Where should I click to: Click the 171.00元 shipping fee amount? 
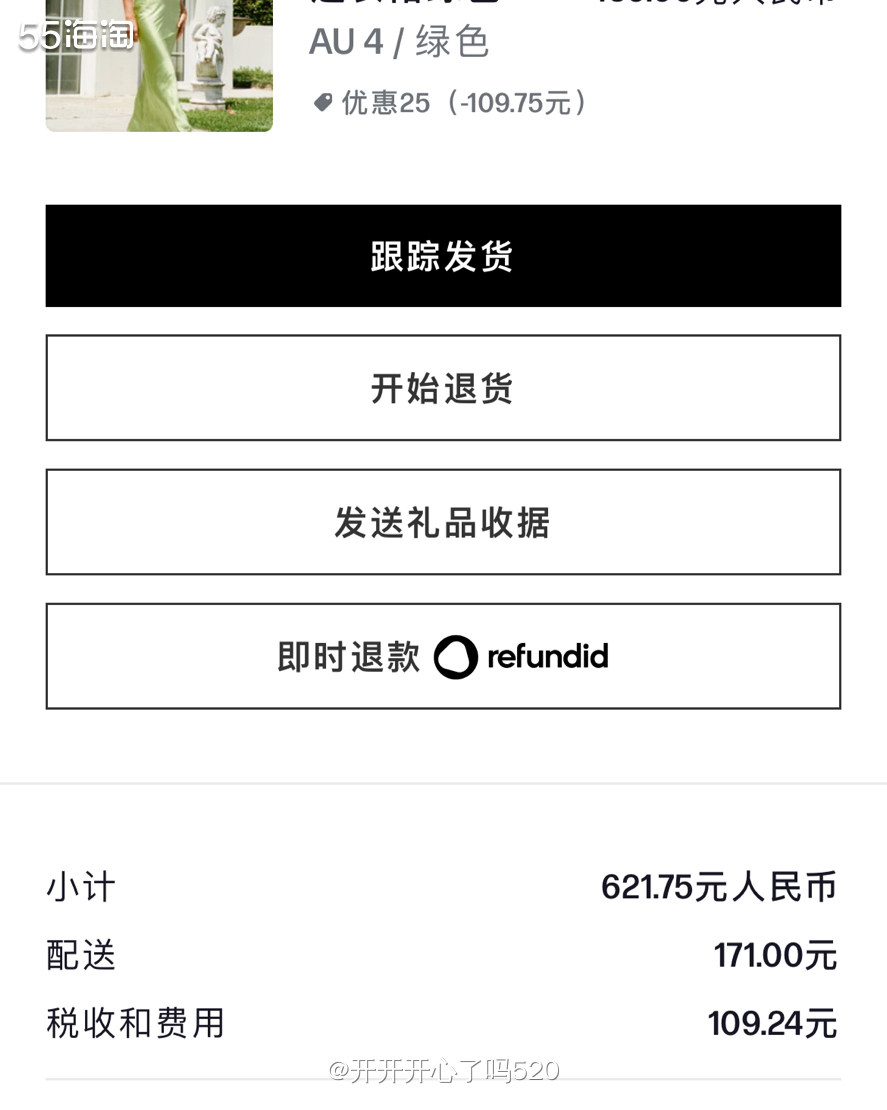pos(775,955)
